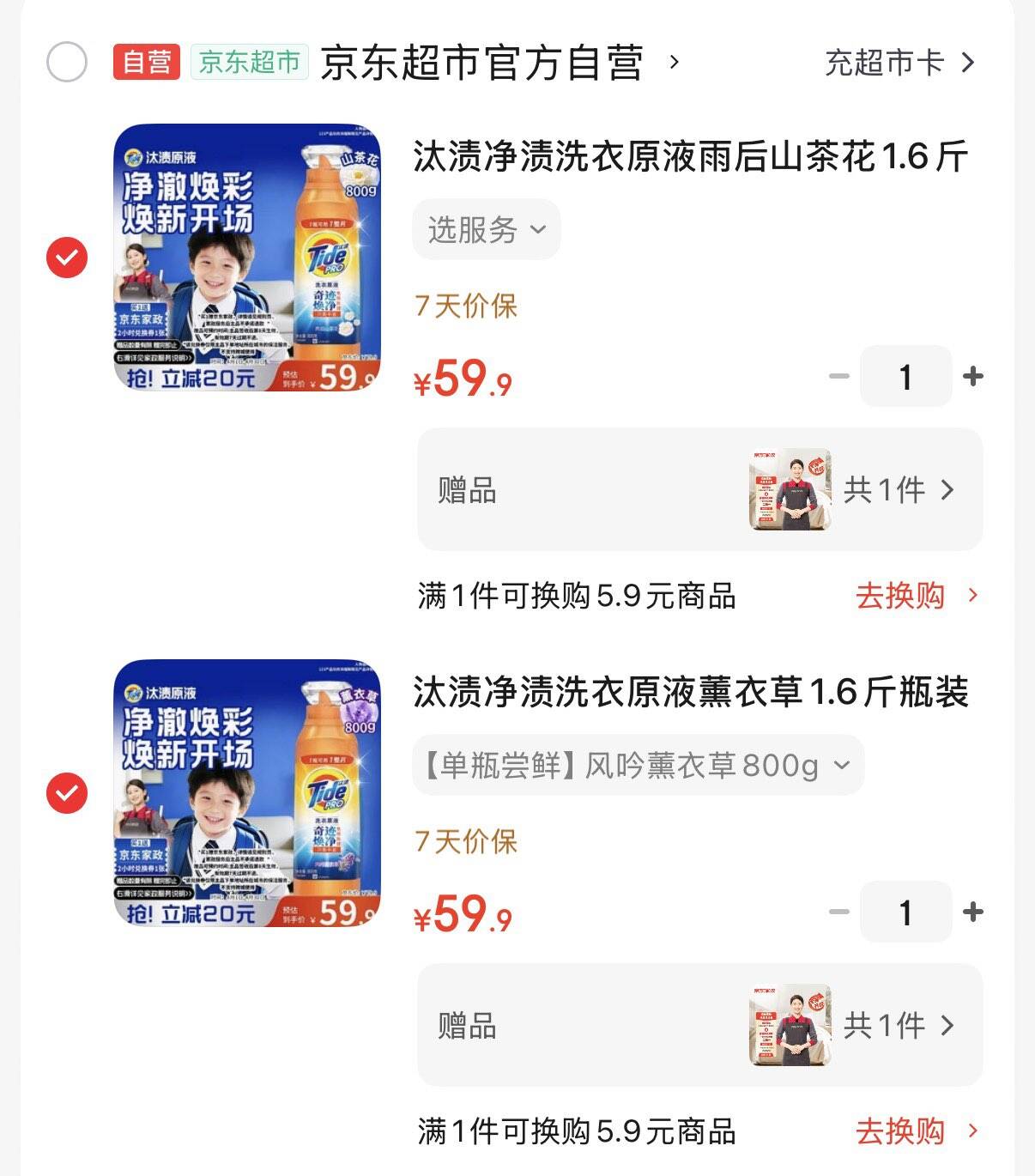Screen dimensions: 1035x1176
Task: Decrease quantity of 薰衣草 detergent
Action: [839, 912]
